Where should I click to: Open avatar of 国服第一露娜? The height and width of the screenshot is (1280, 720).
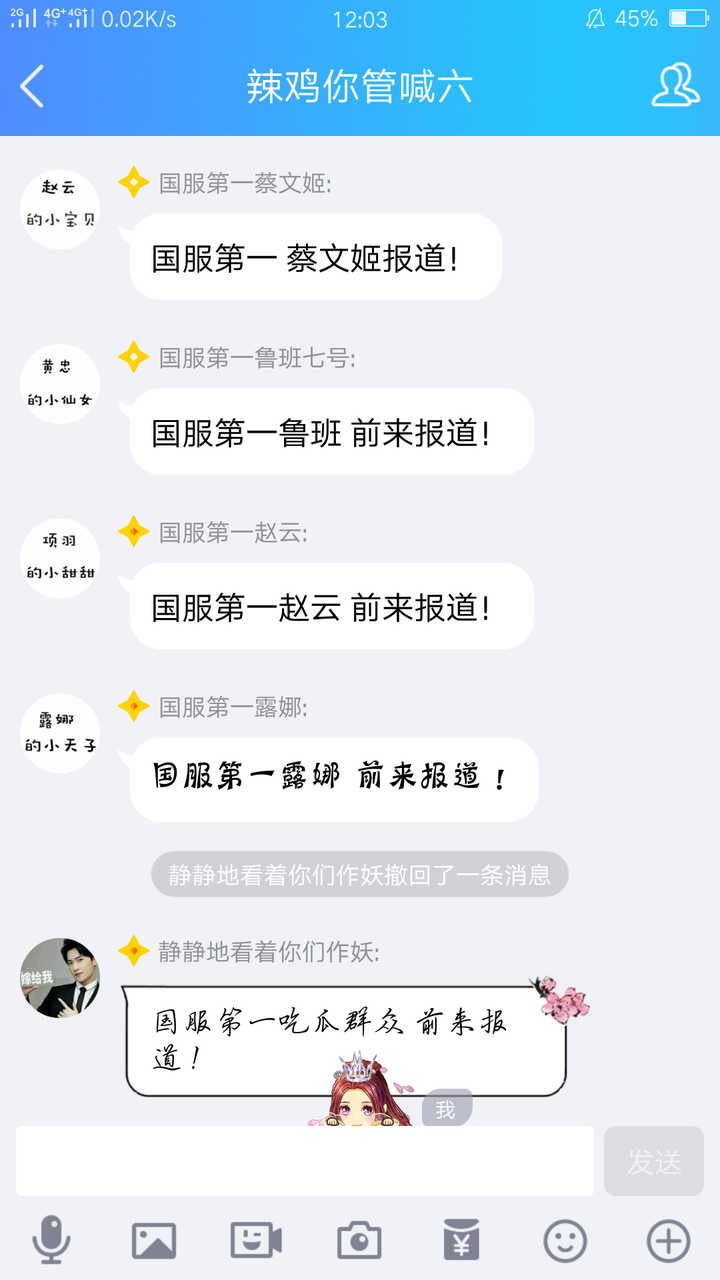(x=60, y=733)
